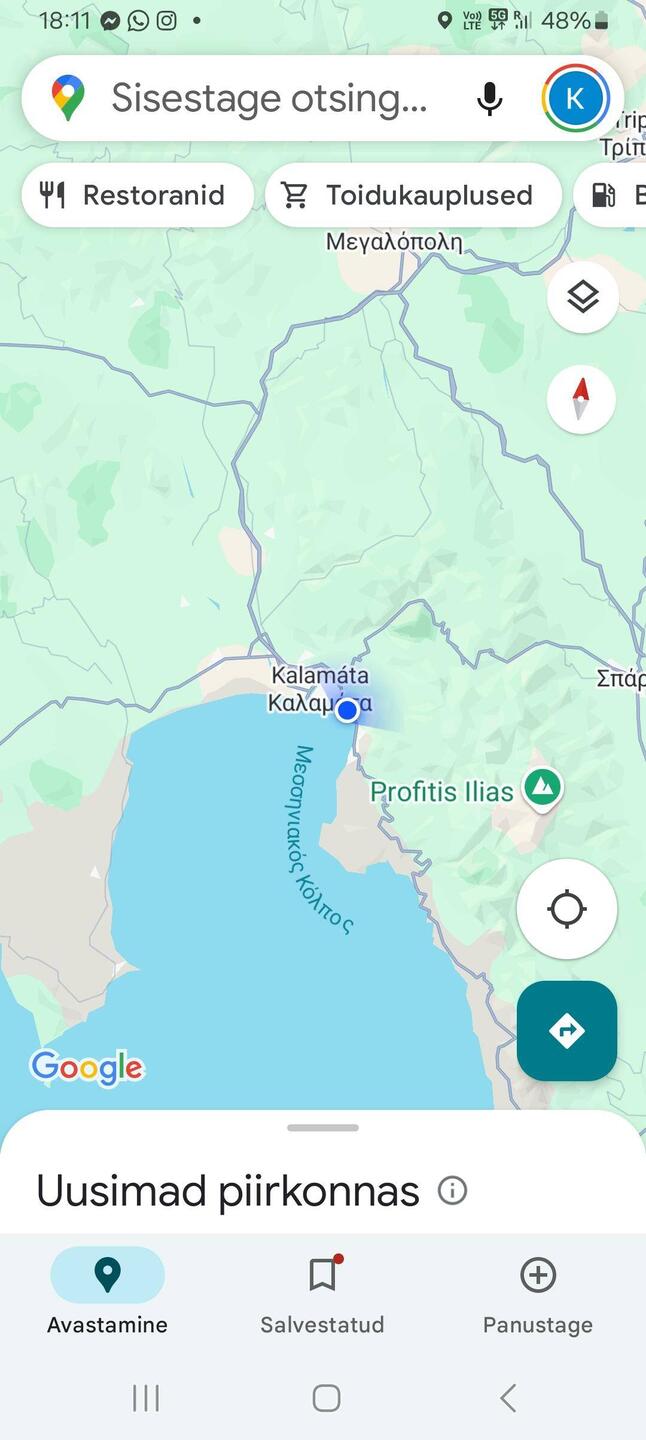Viewport: 646px width, 1440px height.
Task: Go back using the system back button
Action: tap(508, 1398)
